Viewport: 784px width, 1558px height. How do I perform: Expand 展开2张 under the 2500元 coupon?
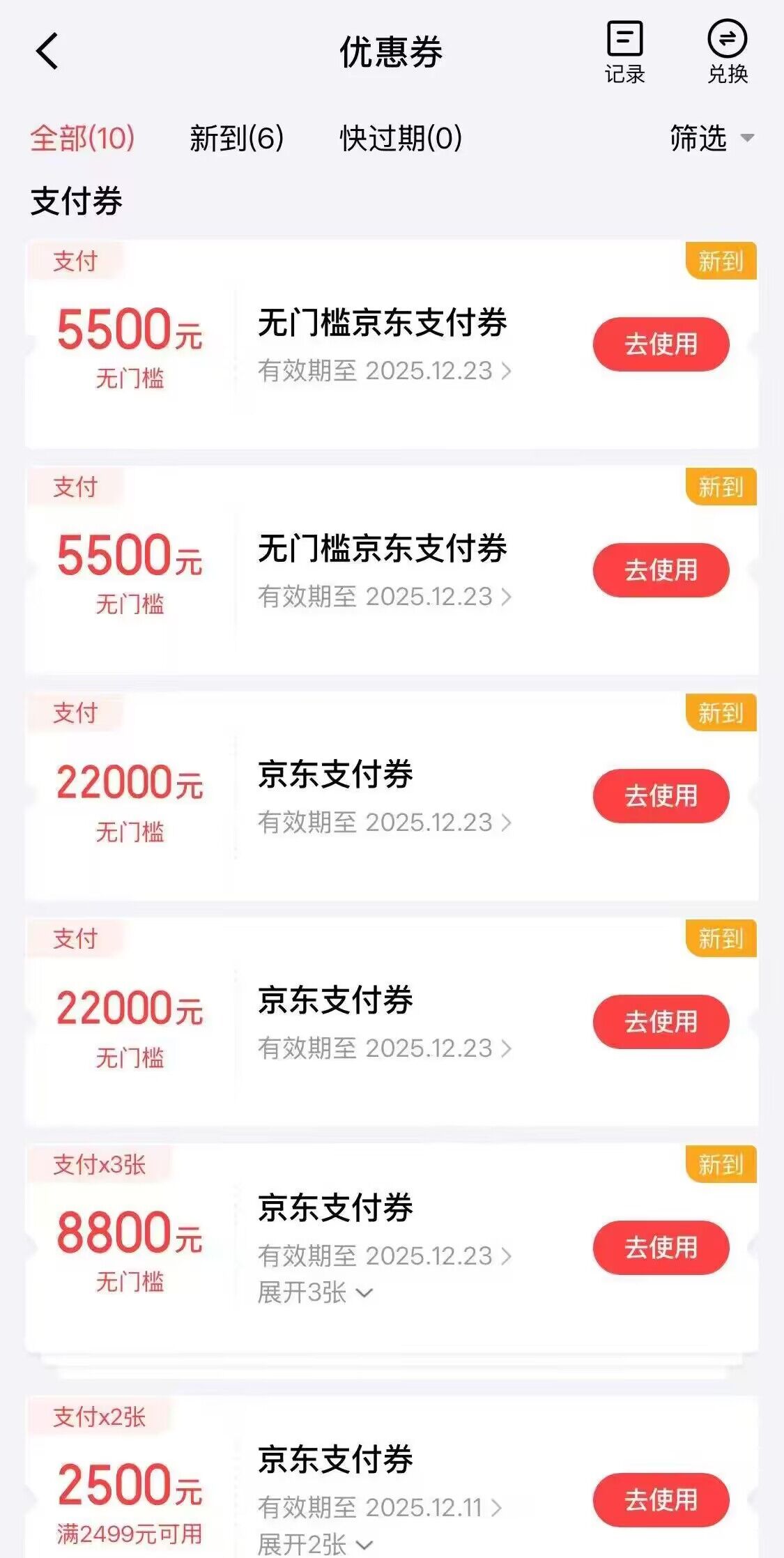315,1544
